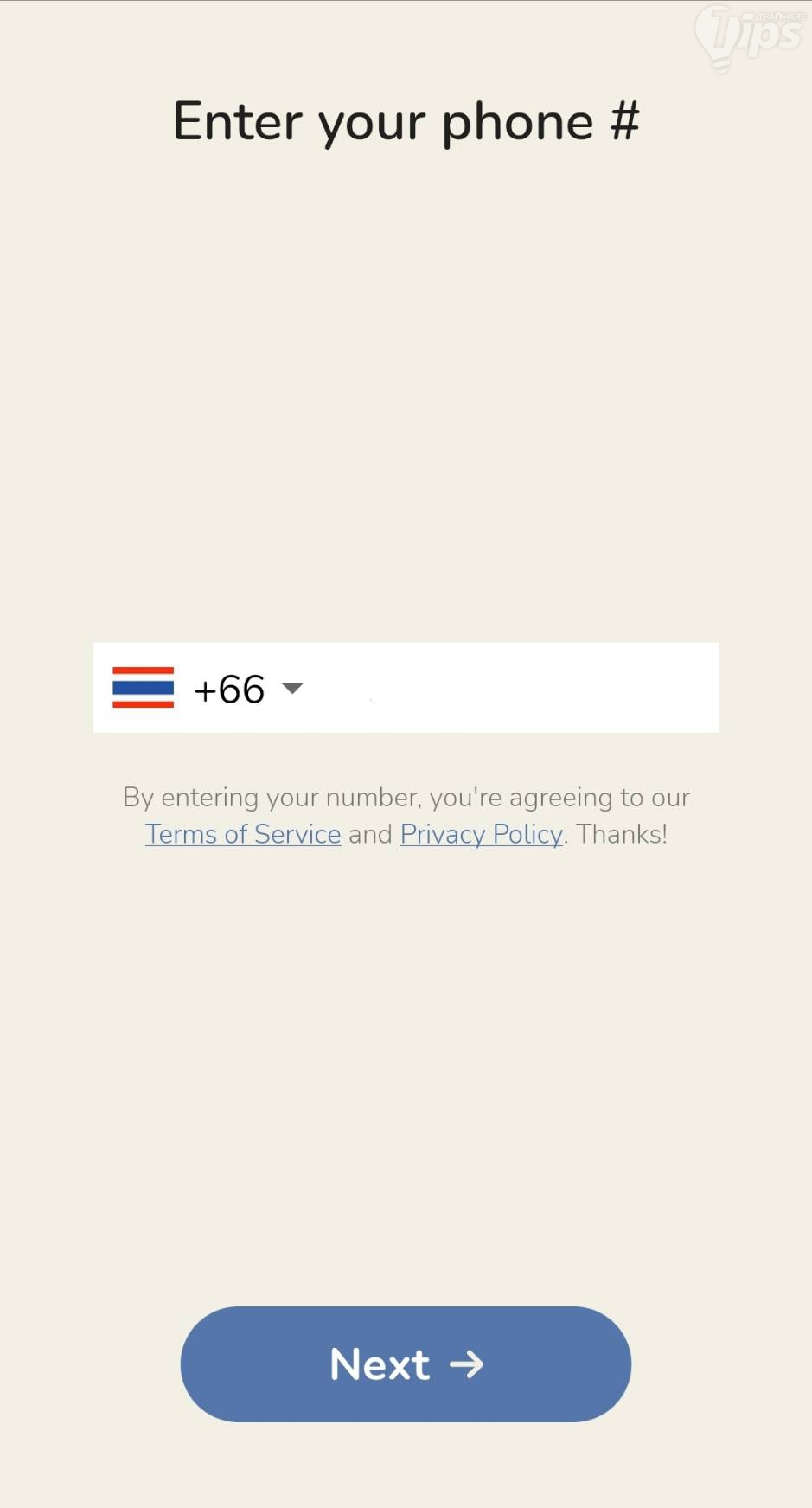Continue with the Next button
Screen dimensions: 812x1508
406,1364
